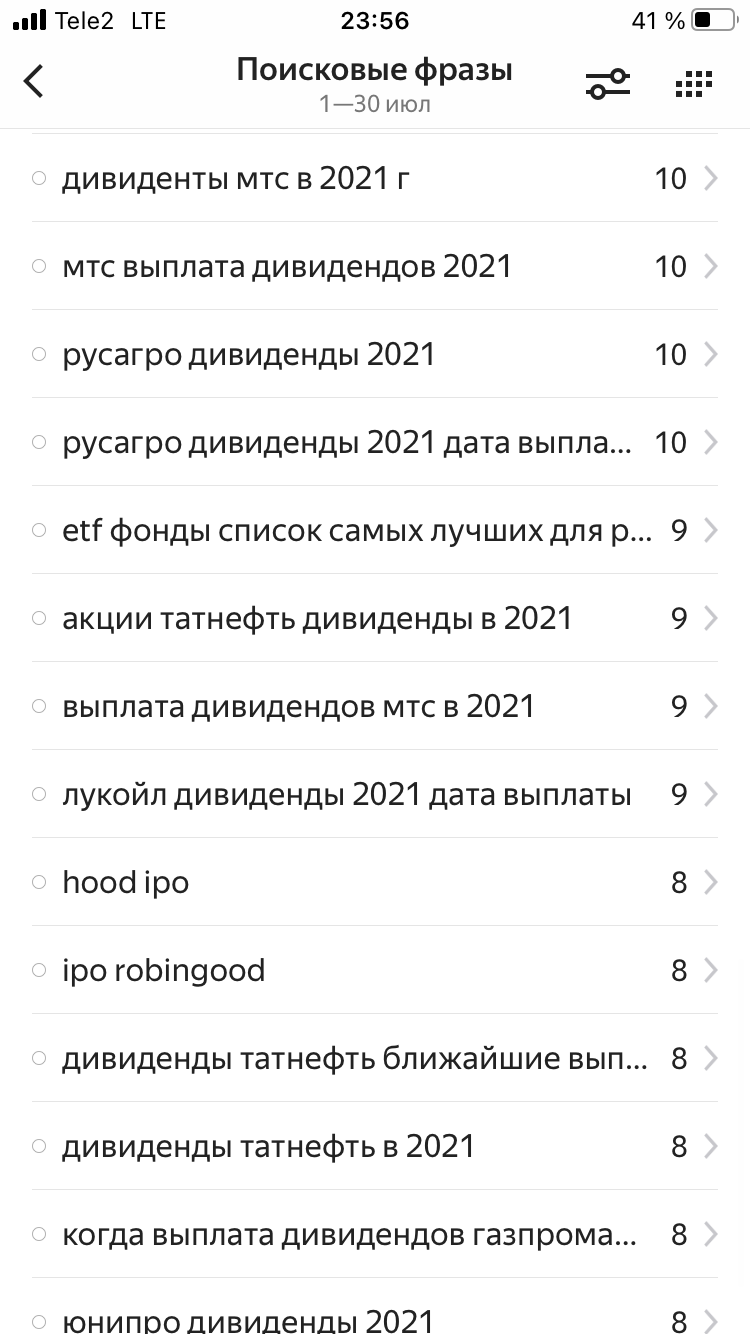Select 'дивиденды татнефть в 2021' row

375,1147
